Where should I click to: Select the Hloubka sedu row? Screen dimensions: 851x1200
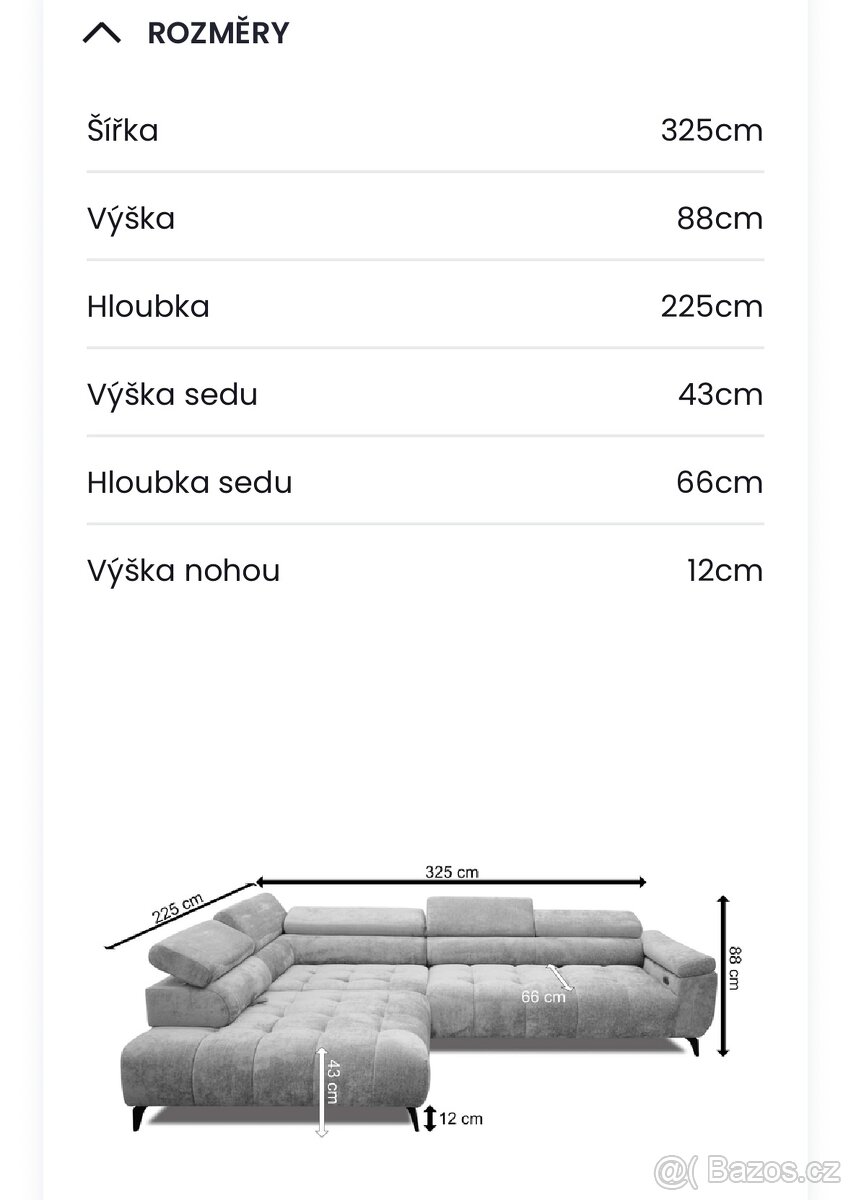coord(425,482)
